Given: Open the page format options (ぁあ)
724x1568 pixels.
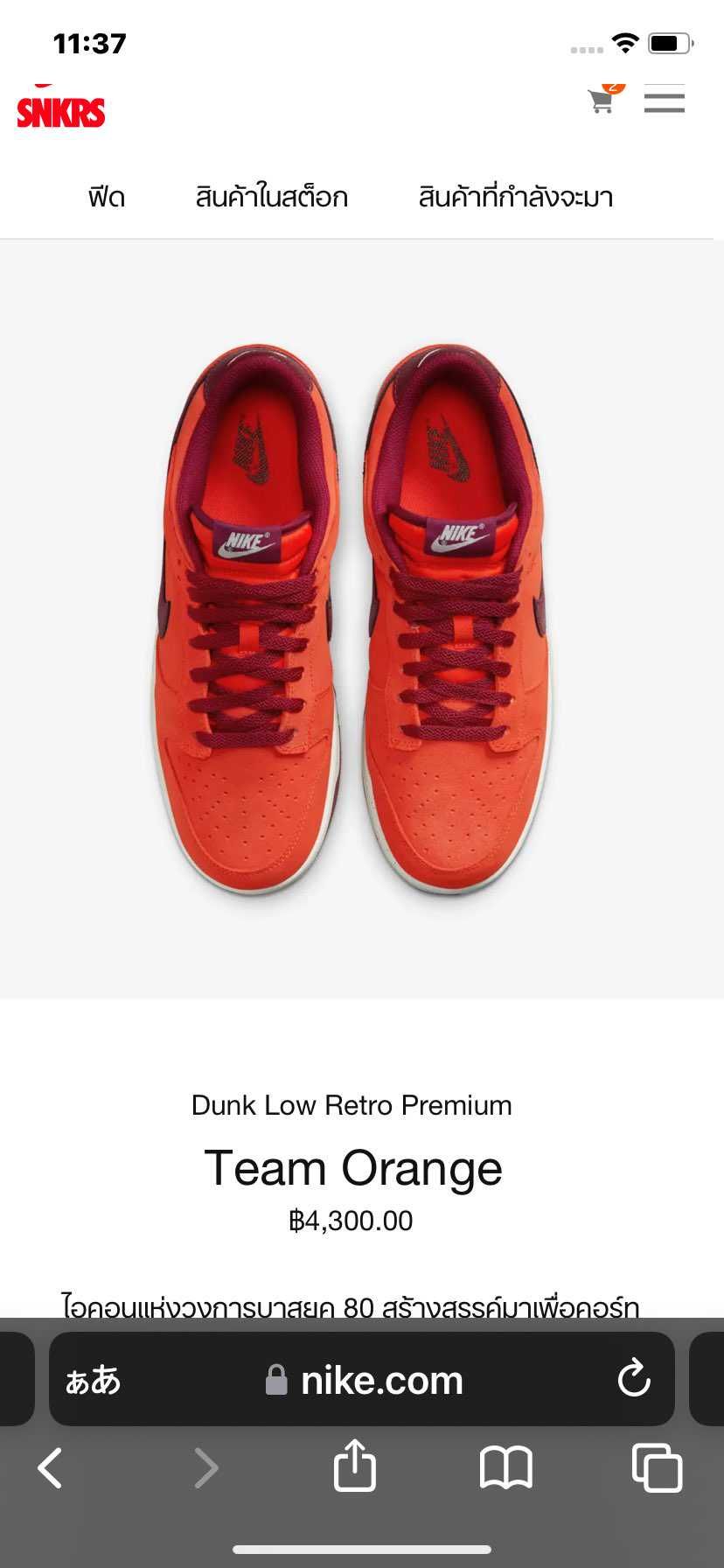Looking at the screenshot, I should coord(93,1380).
